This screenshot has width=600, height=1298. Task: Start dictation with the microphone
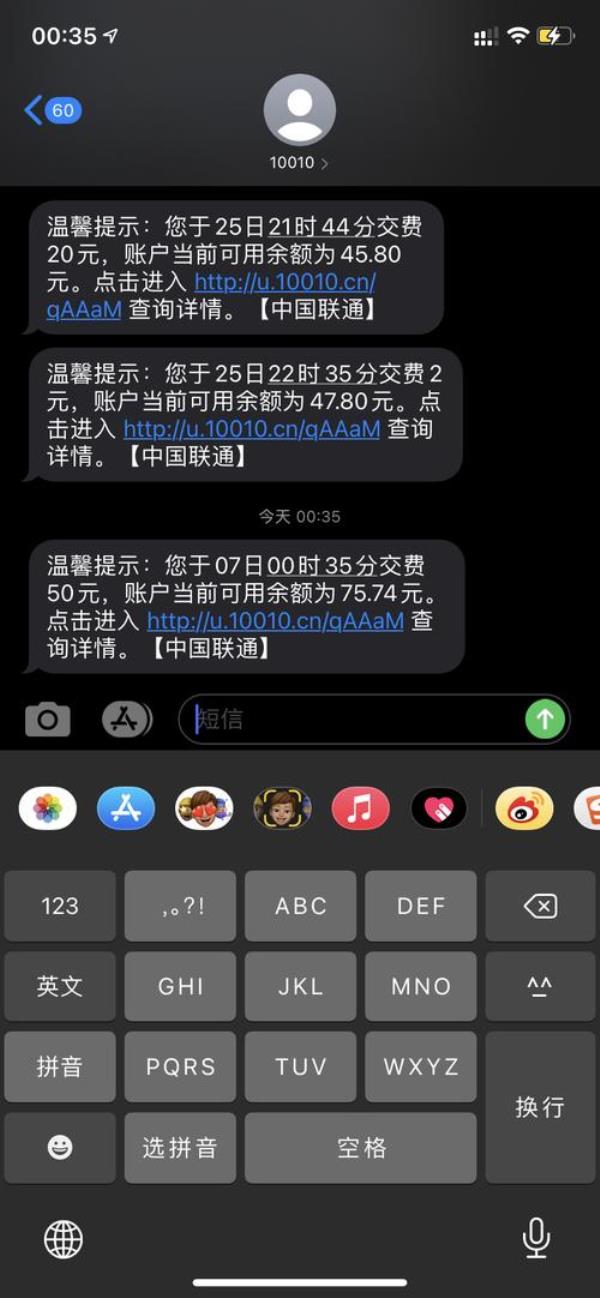(536, 1238)
